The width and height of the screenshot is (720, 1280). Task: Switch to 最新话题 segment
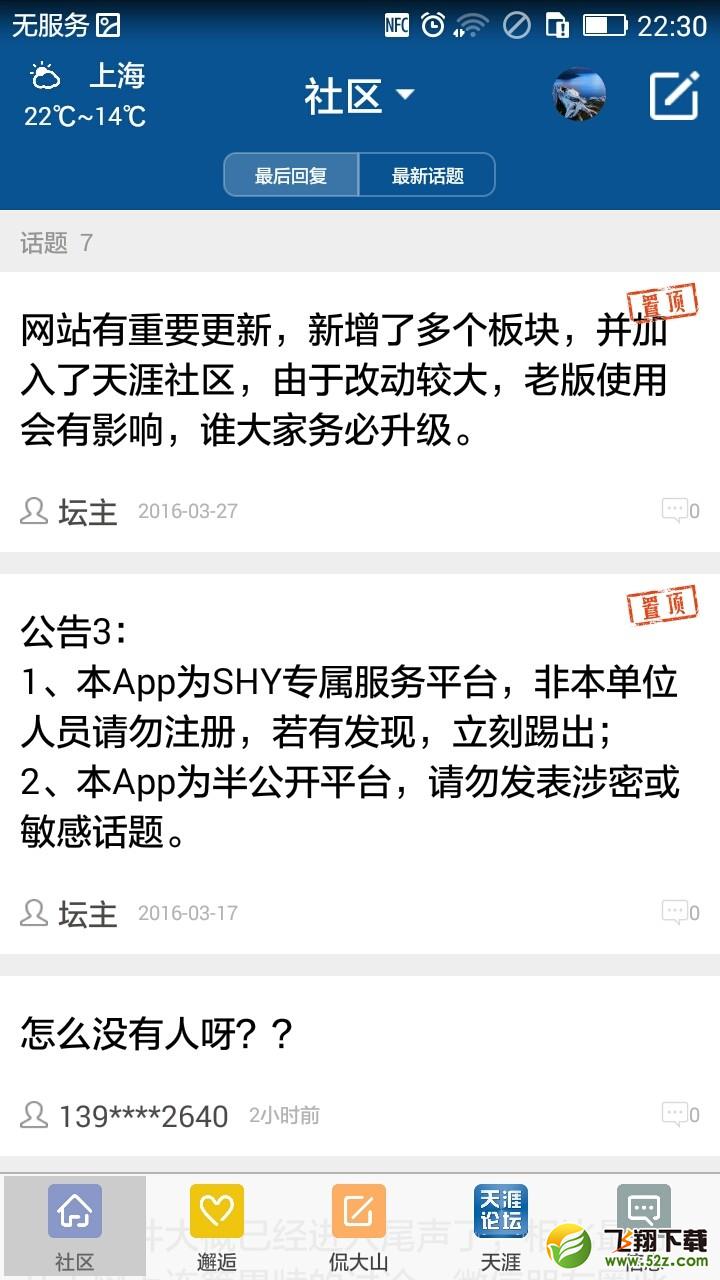427,175
